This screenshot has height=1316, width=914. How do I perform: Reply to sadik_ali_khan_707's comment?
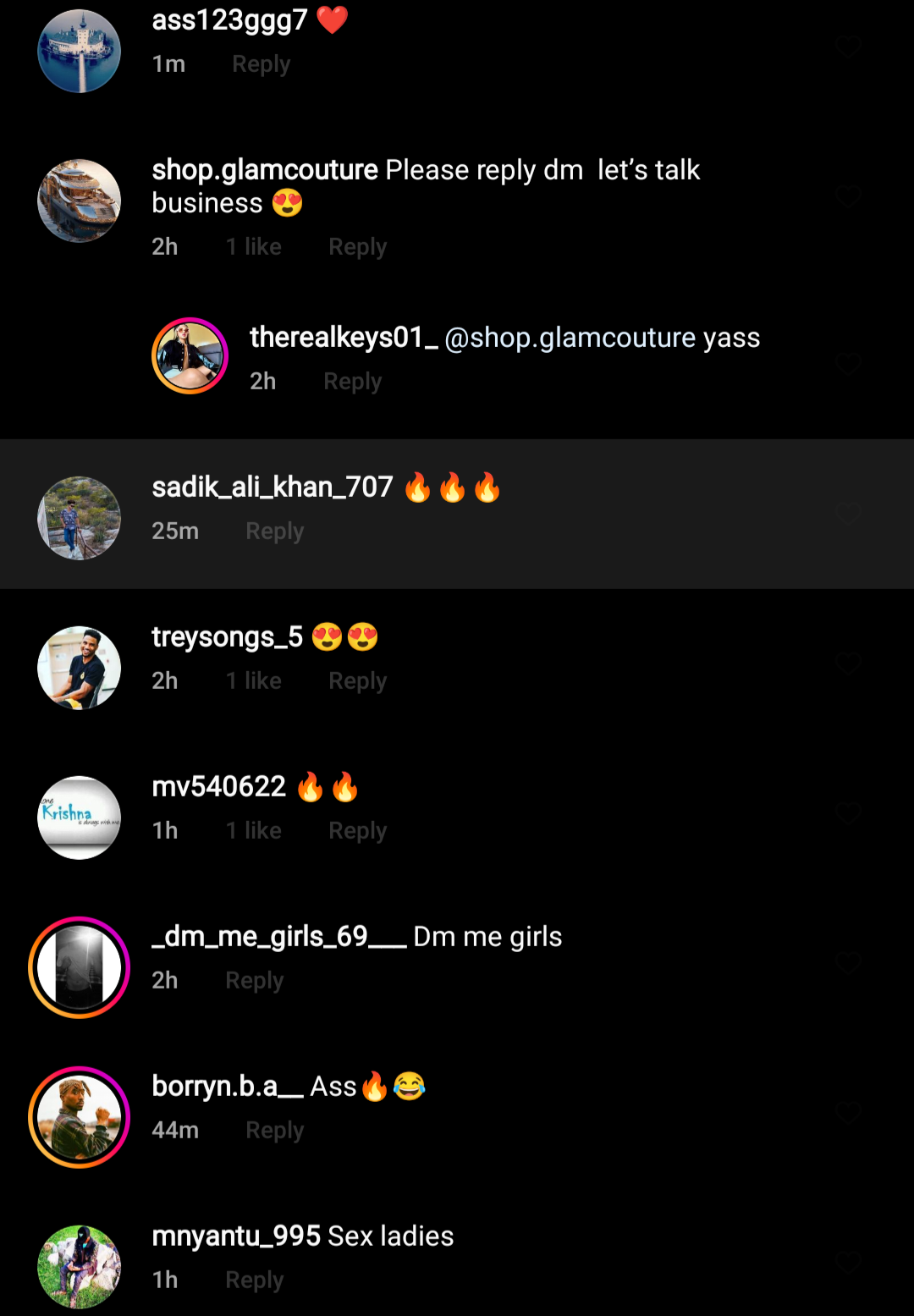click(x=274, y=531)
